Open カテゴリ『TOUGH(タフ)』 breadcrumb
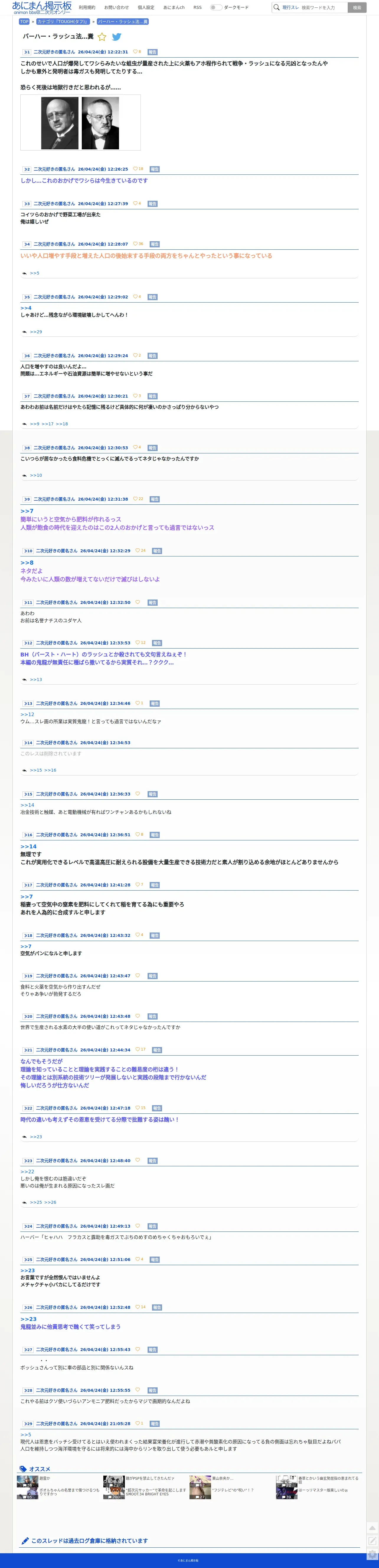Viewport: 379px width, 1568px height. [x=63, y=21]
